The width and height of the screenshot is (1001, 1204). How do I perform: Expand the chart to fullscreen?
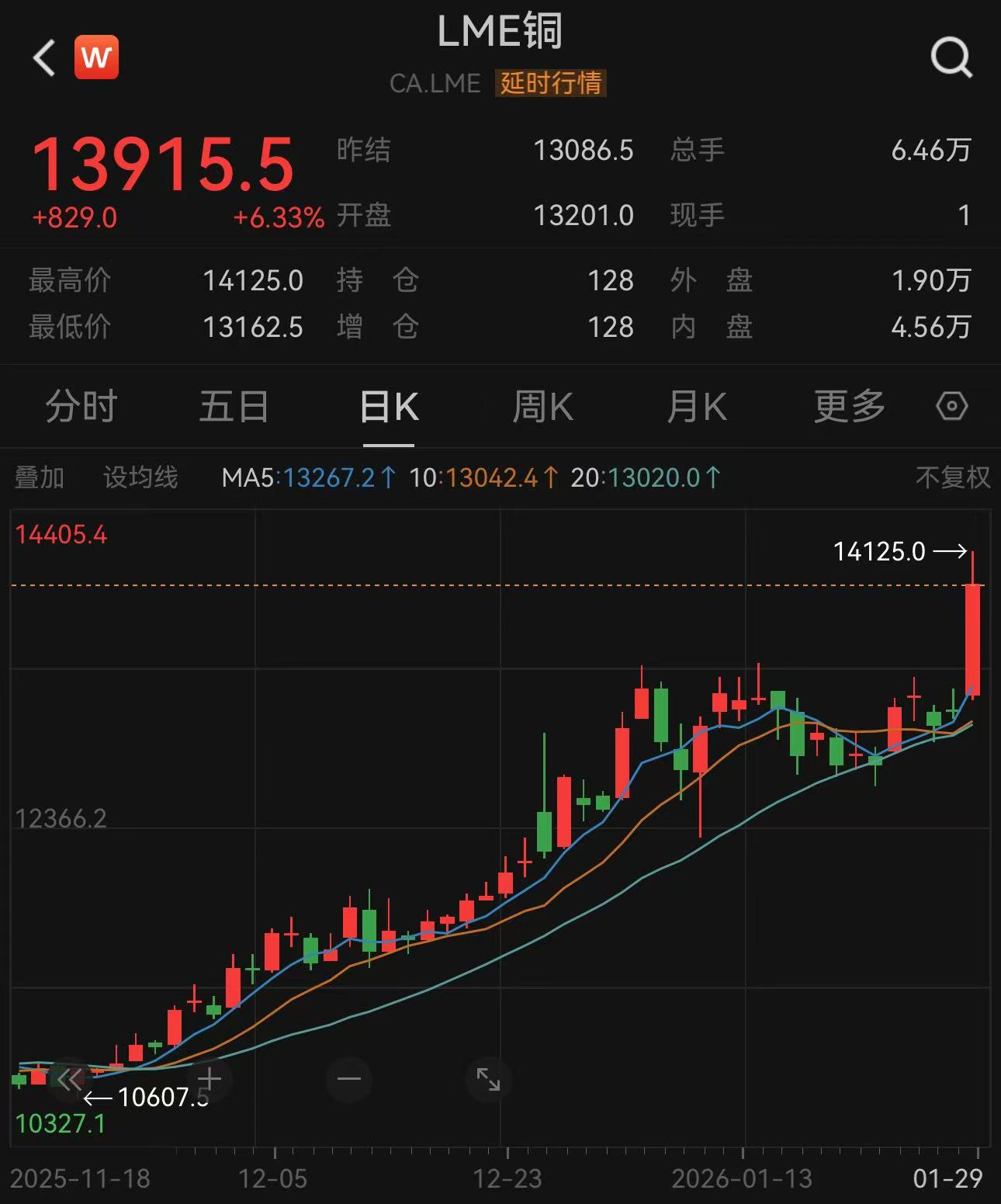tap(488, 1079)
